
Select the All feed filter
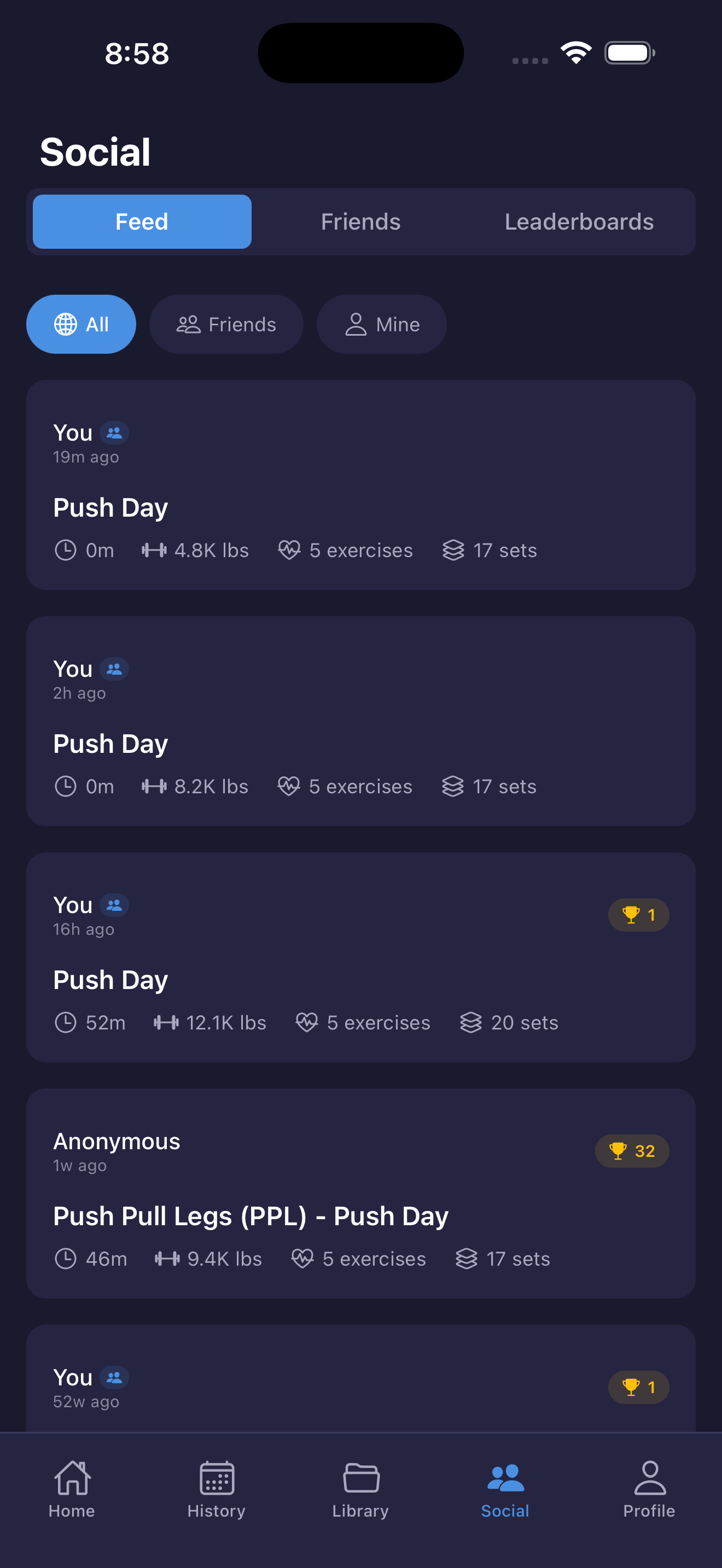81,324
